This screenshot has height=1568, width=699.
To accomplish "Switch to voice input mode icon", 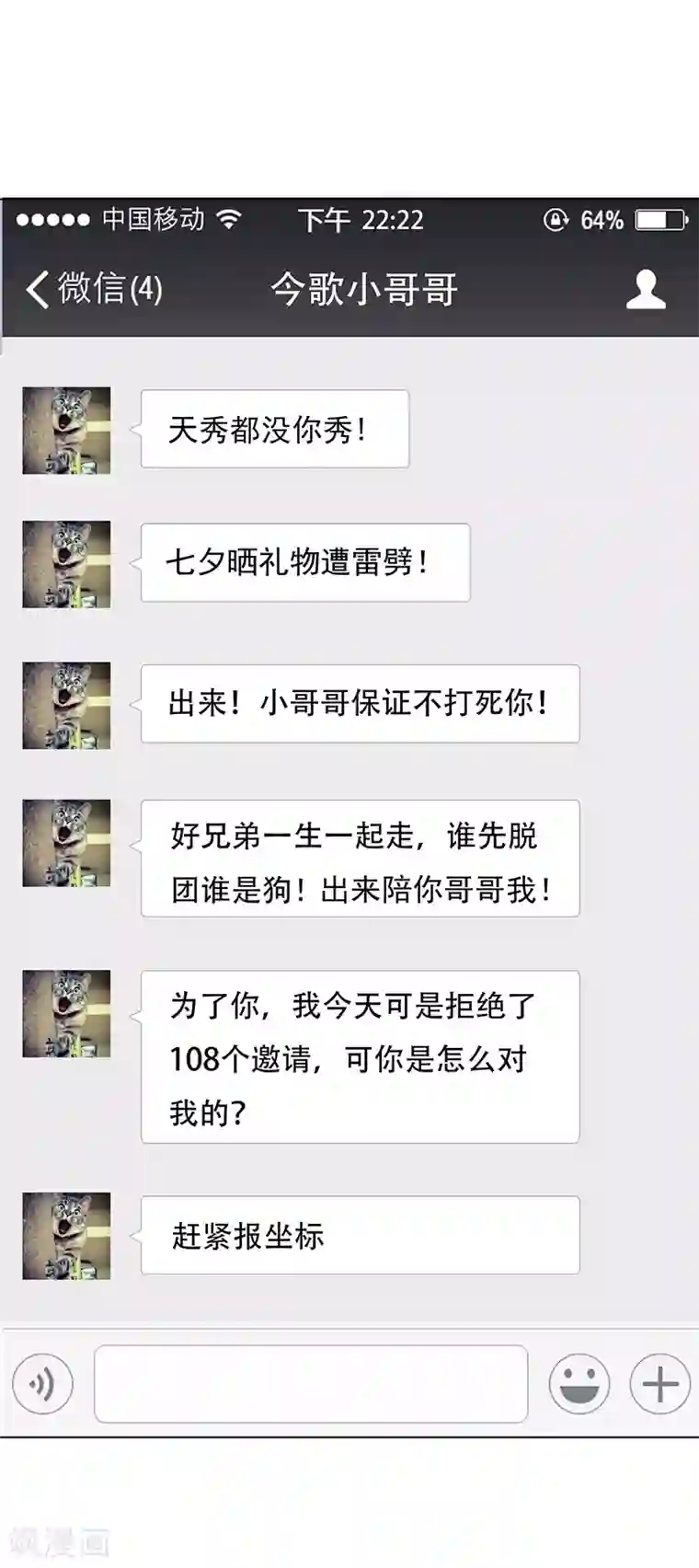I will point(40,1385).
